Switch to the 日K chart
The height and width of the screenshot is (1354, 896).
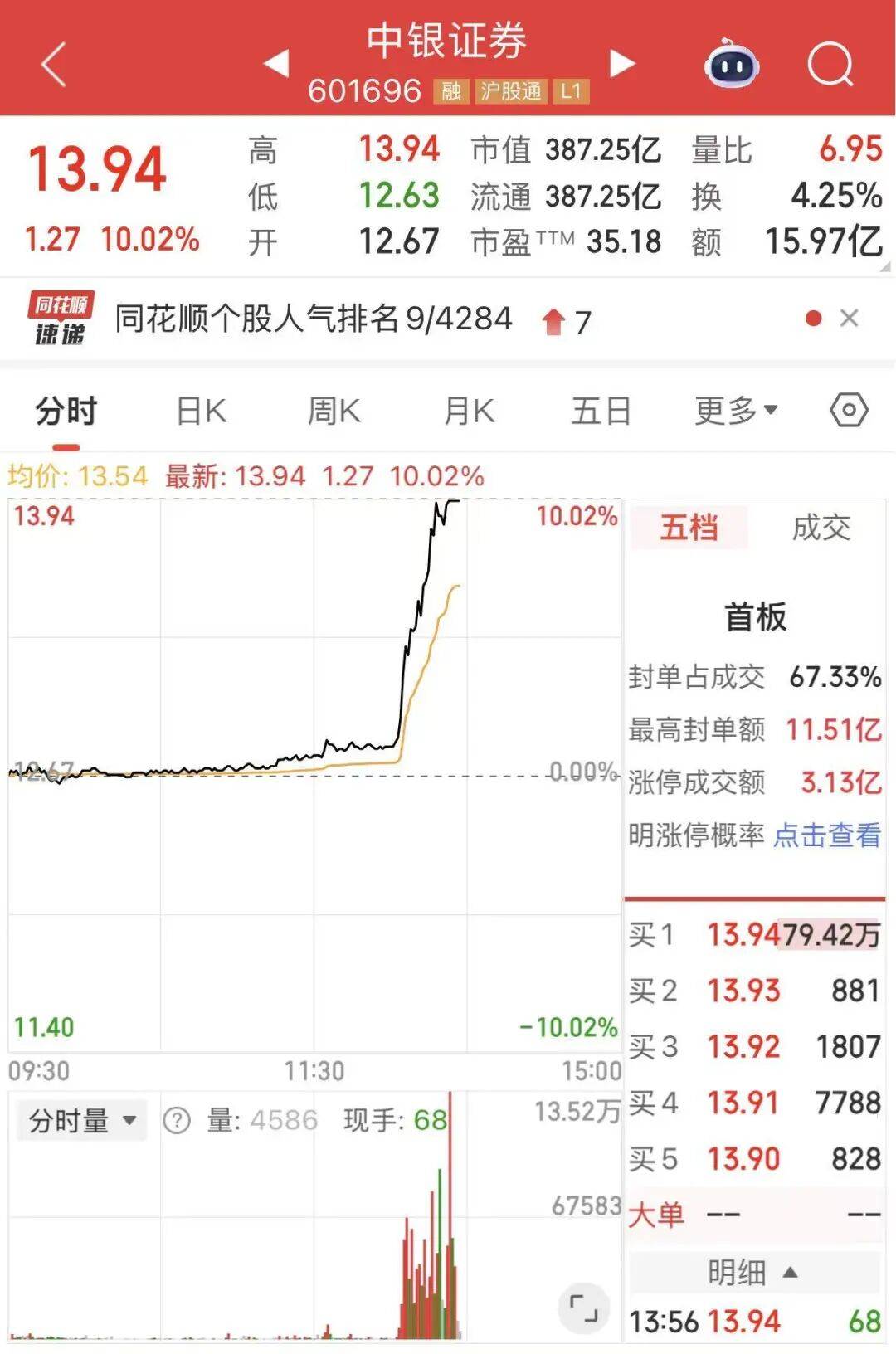pyautogui.click(x=202, y=412)
